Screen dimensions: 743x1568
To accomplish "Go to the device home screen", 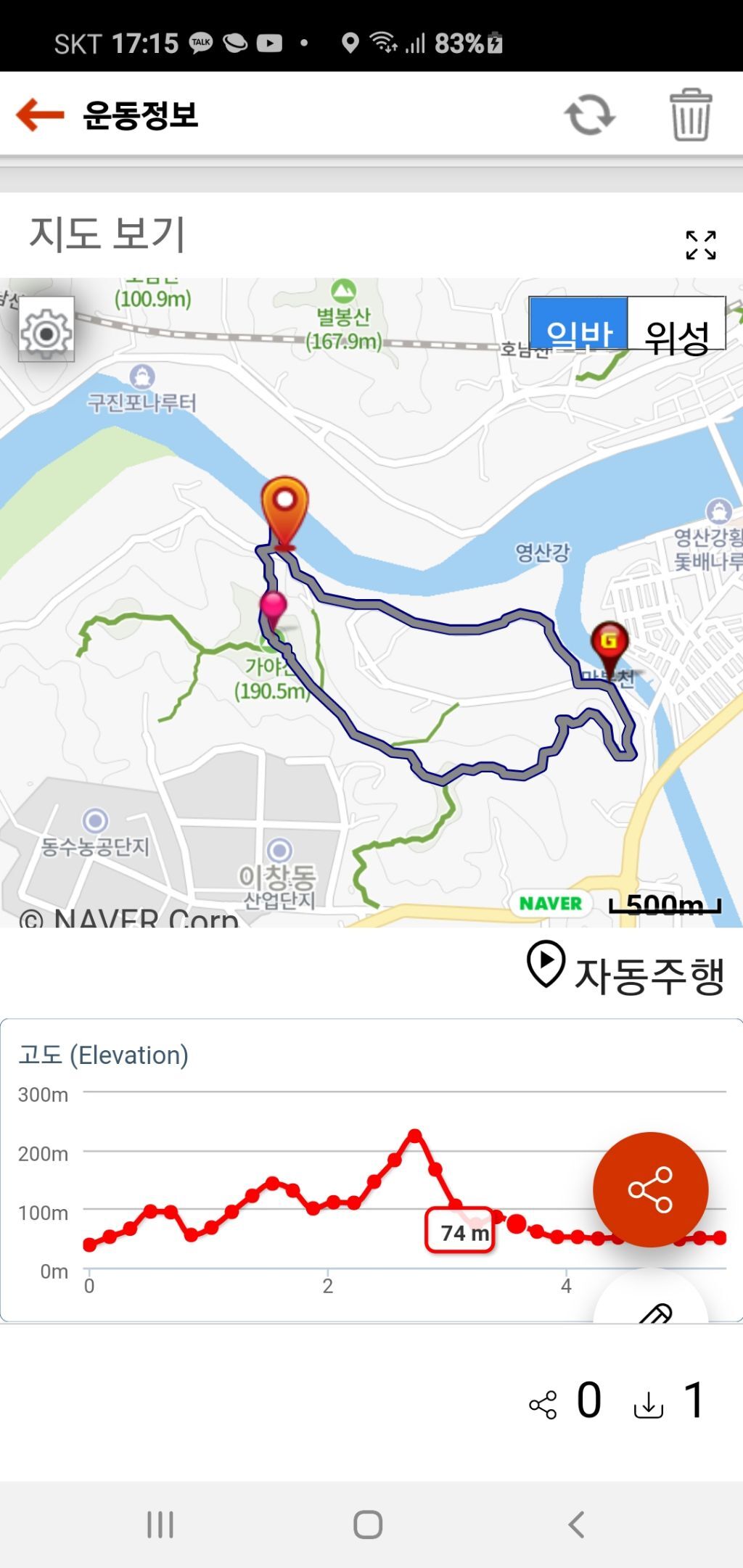I will [368, 1524].
